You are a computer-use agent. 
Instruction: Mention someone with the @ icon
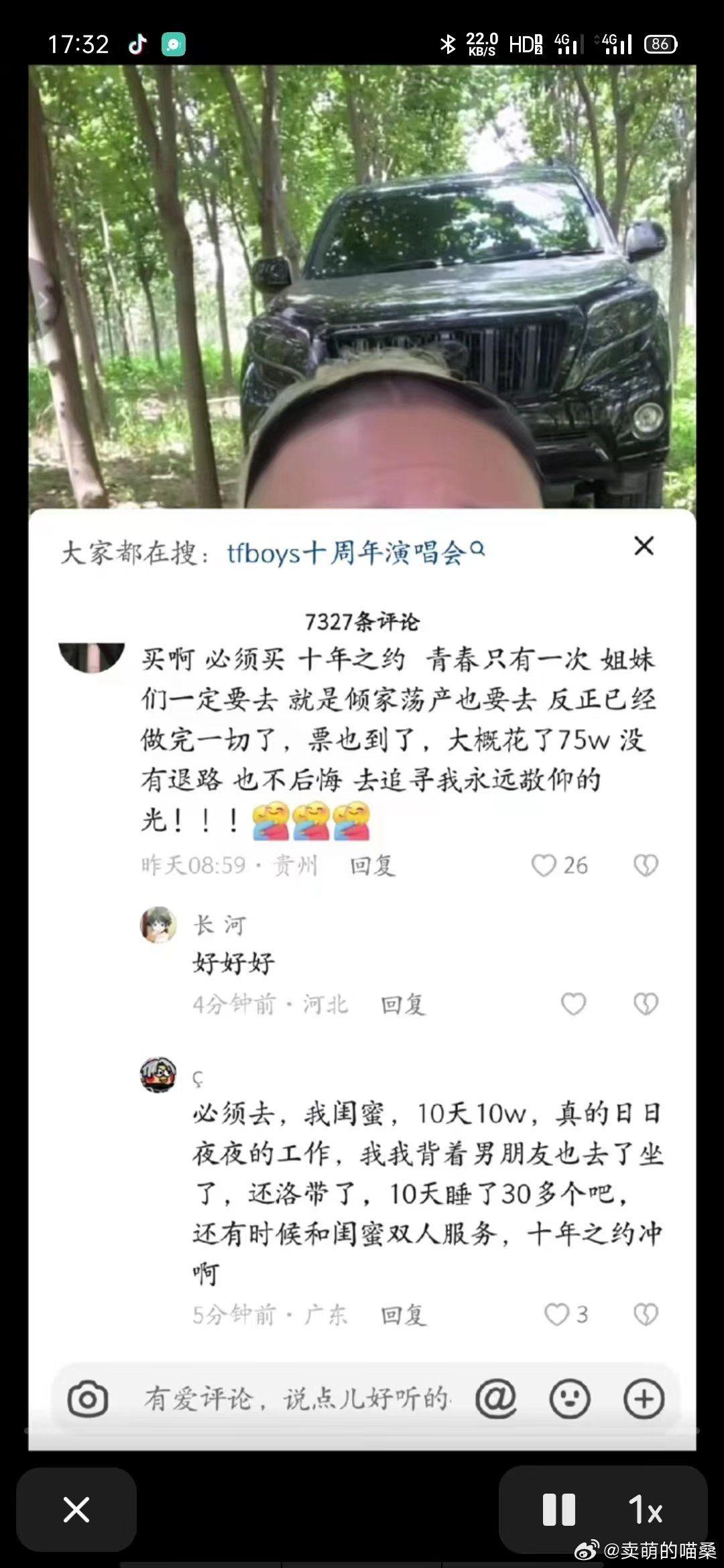(x=495, y=1398)
